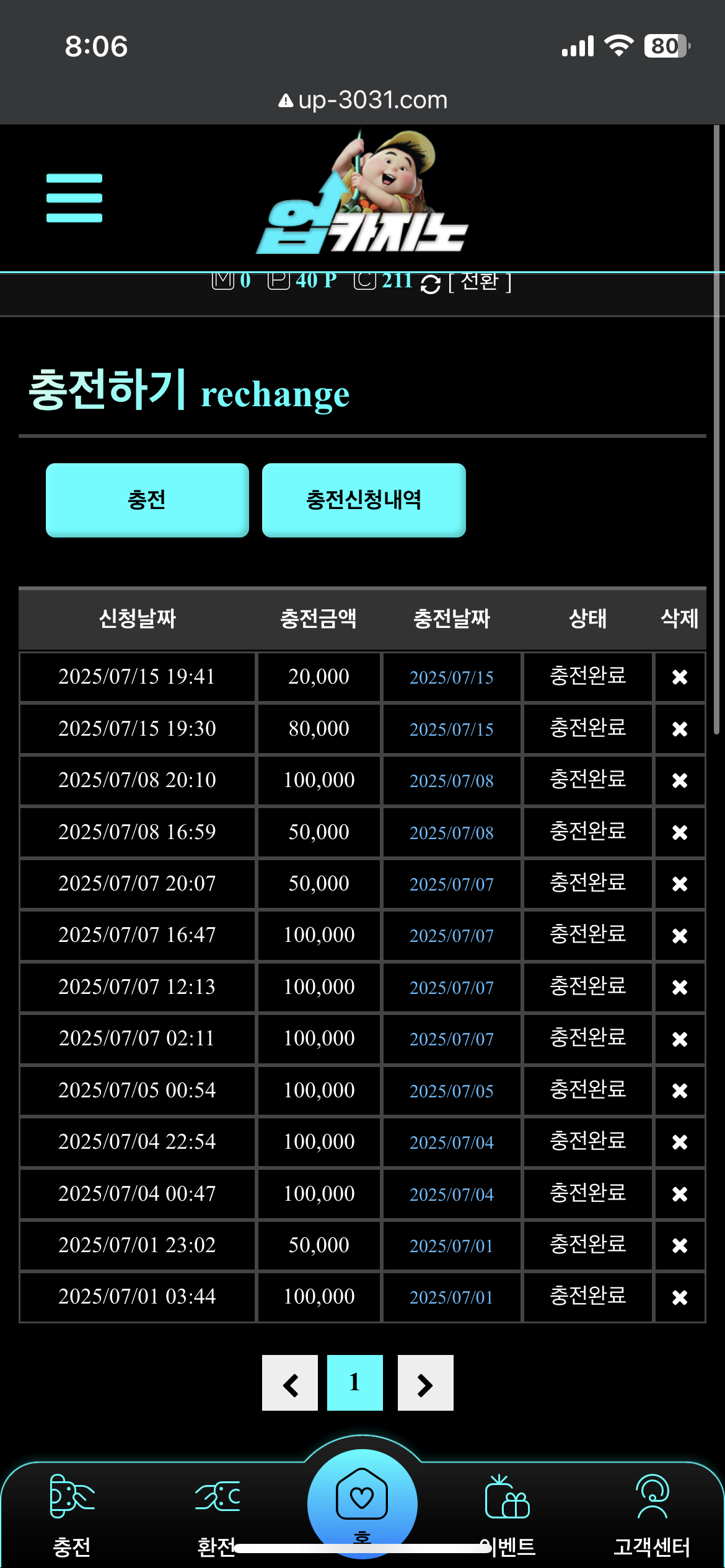Screen dimensions: 725x1568
Task: Go to home via center heart button
Action: pyautogui.click(x=362, y=1502)
